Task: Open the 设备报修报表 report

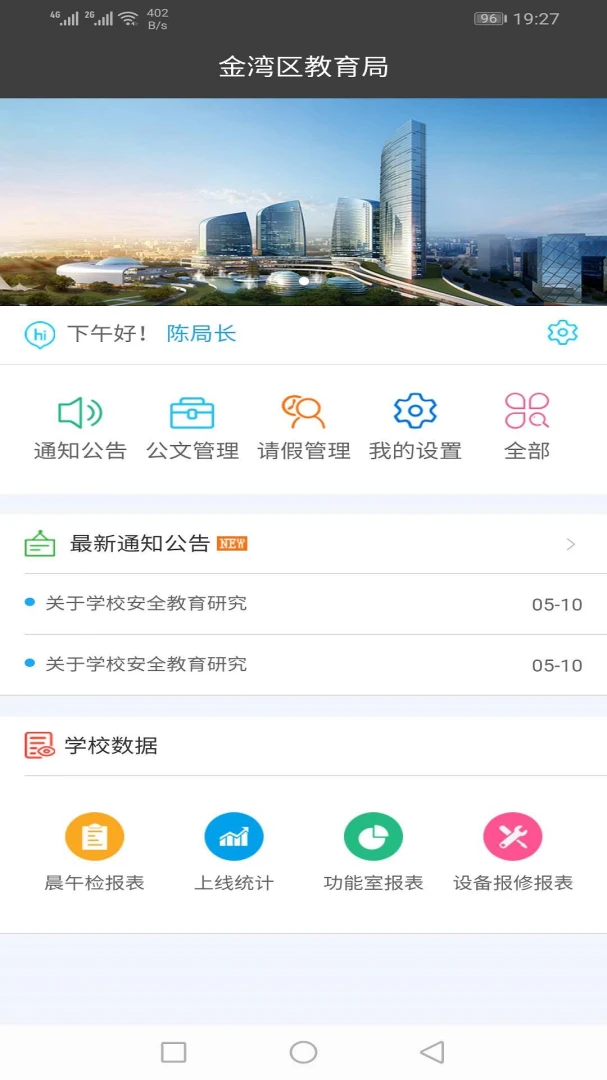Action: 513,853
